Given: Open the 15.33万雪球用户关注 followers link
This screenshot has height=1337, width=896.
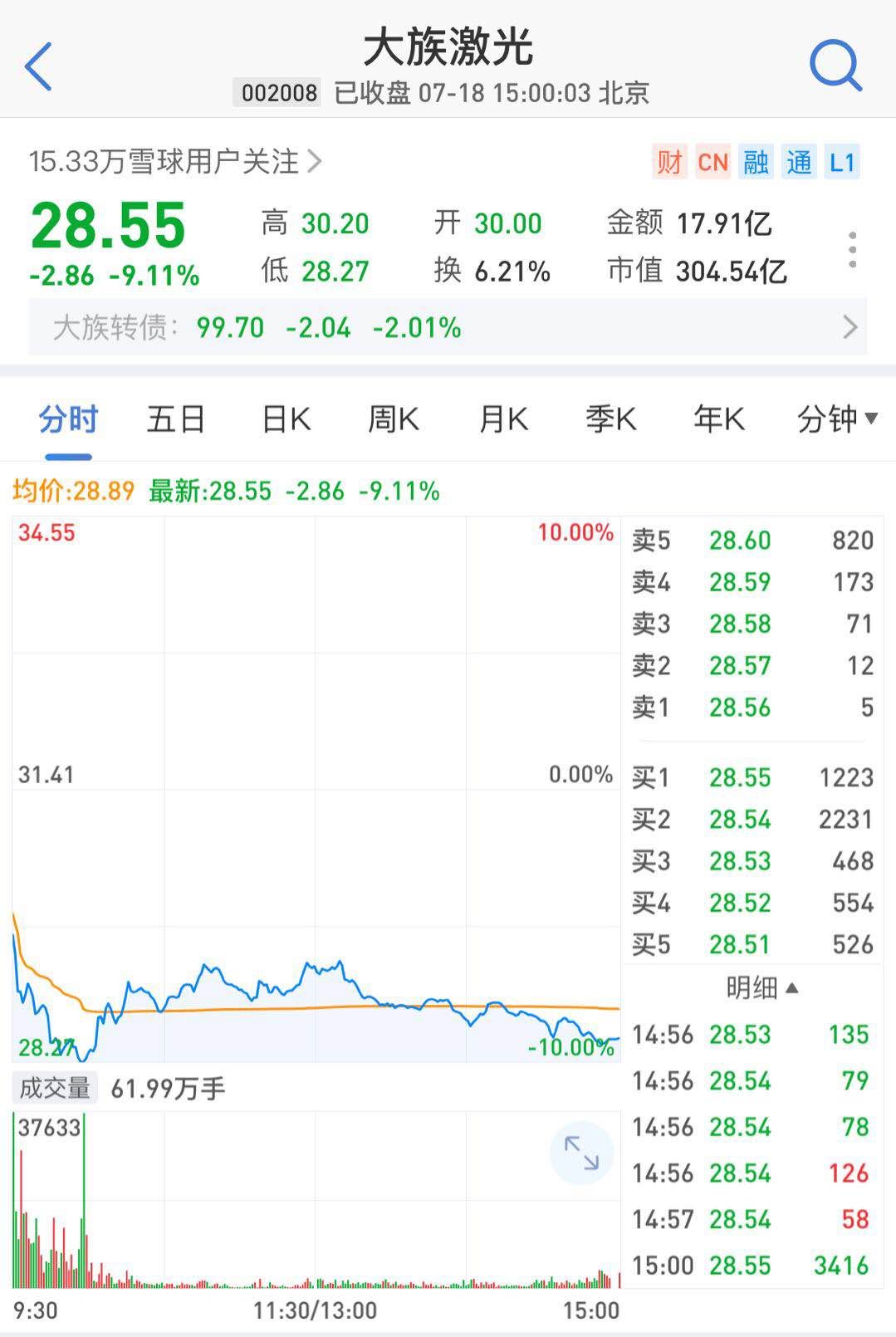Looking at the screenshot, I should click(174, 161).
